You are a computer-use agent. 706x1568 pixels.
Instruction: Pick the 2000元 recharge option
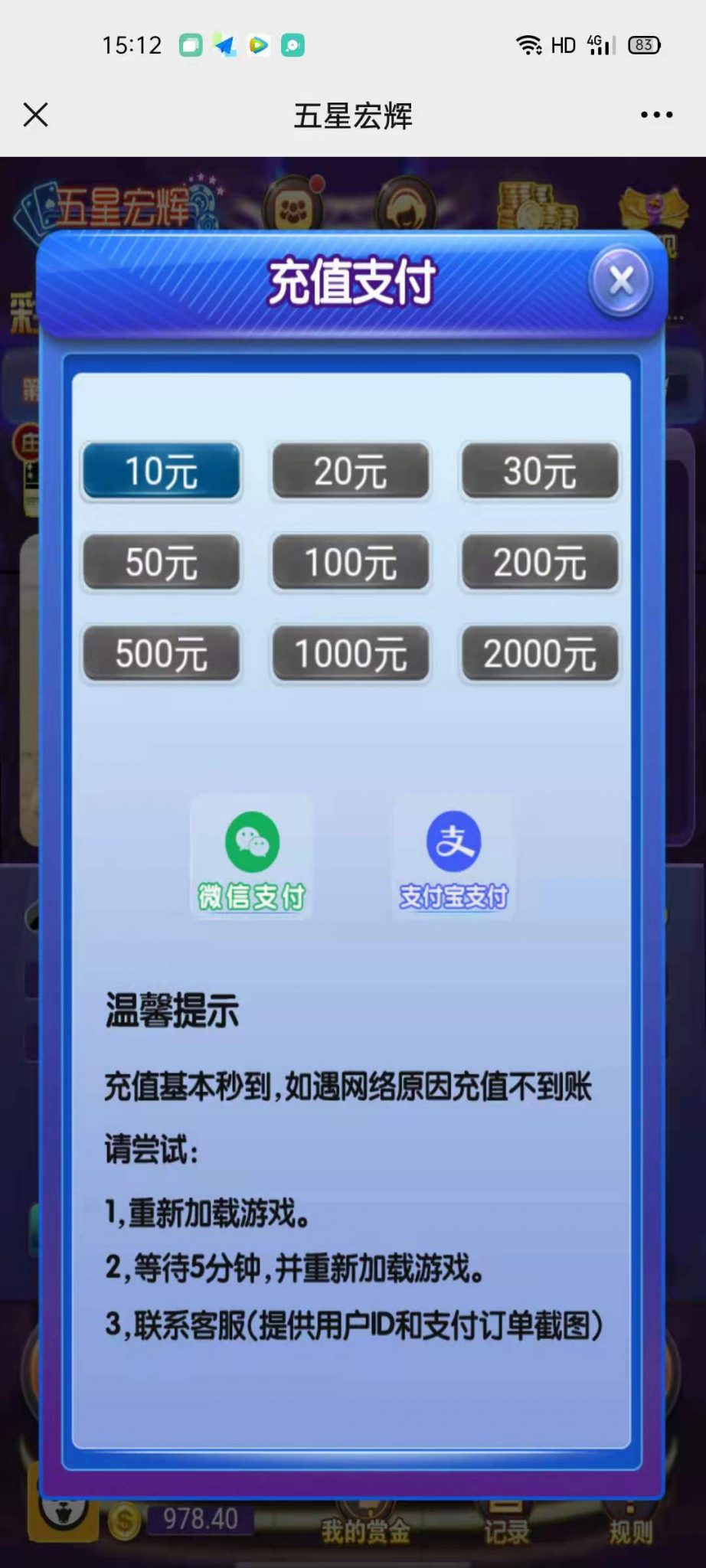(x=540, y=653)
